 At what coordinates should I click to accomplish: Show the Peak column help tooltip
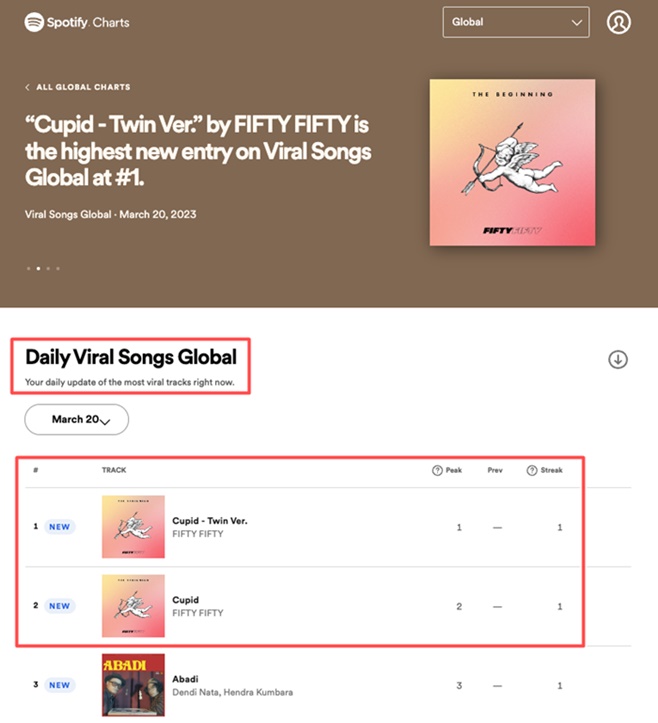[x=437, y=470]
